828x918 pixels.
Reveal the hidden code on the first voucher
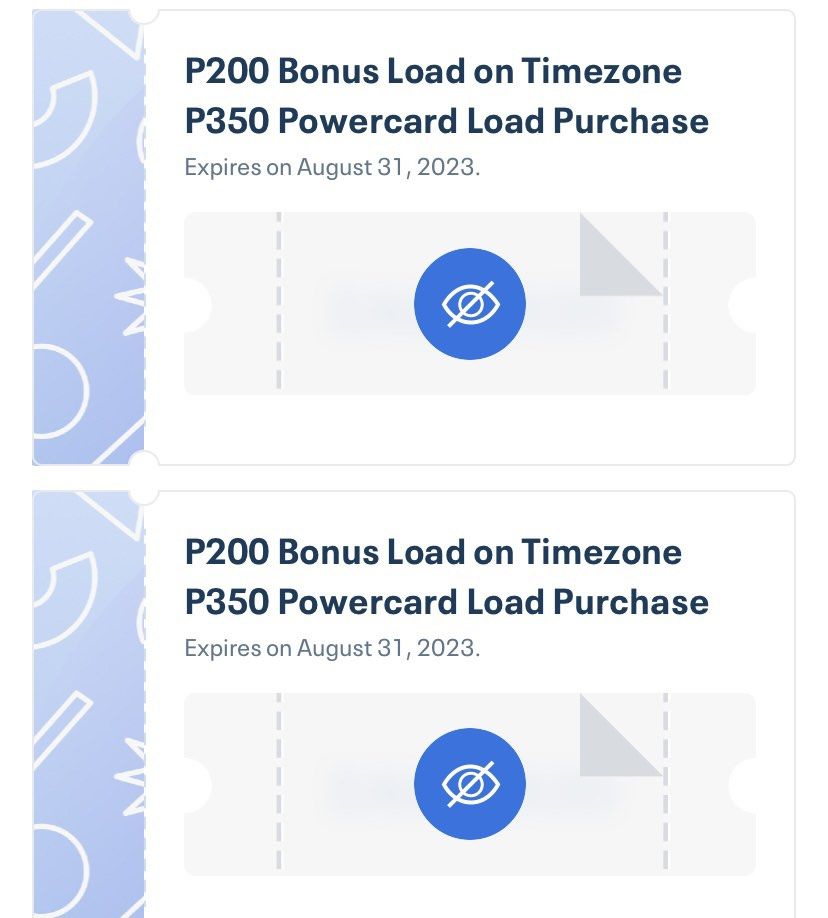coord(469,303)
